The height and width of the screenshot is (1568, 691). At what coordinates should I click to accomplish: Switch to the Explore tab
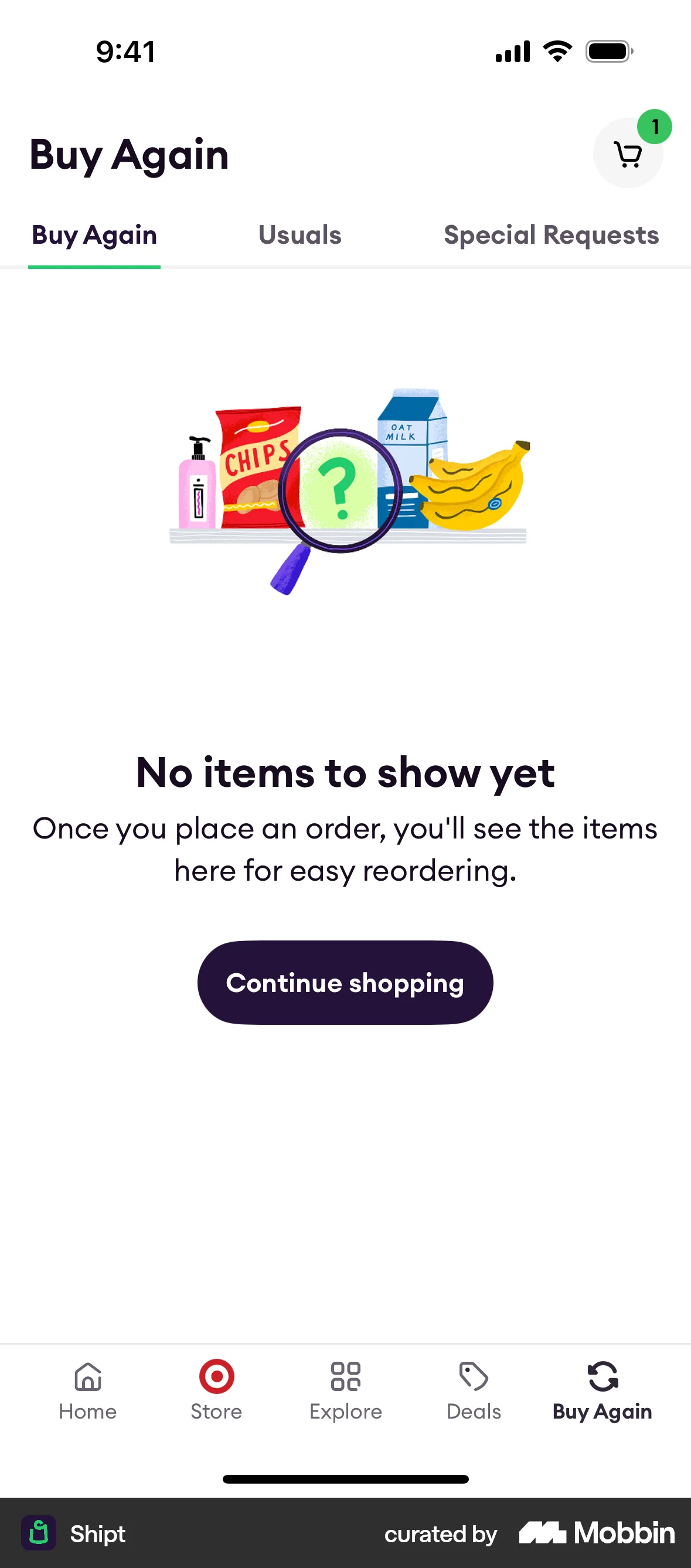(x=345, y=1390)
